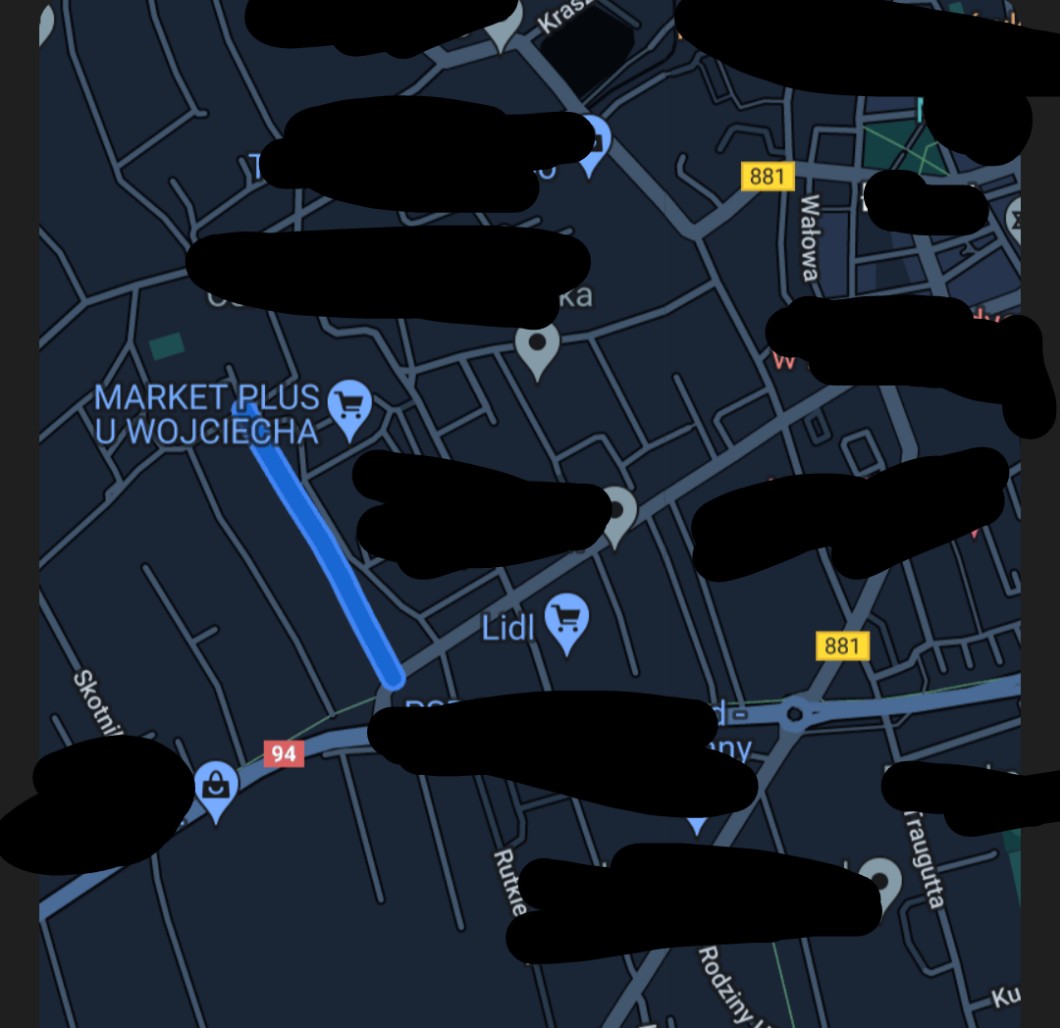Select the Lidl supermarket pin
Image resolution: width=1060 pixels, height=1028 pixels.
click(567, 621)
